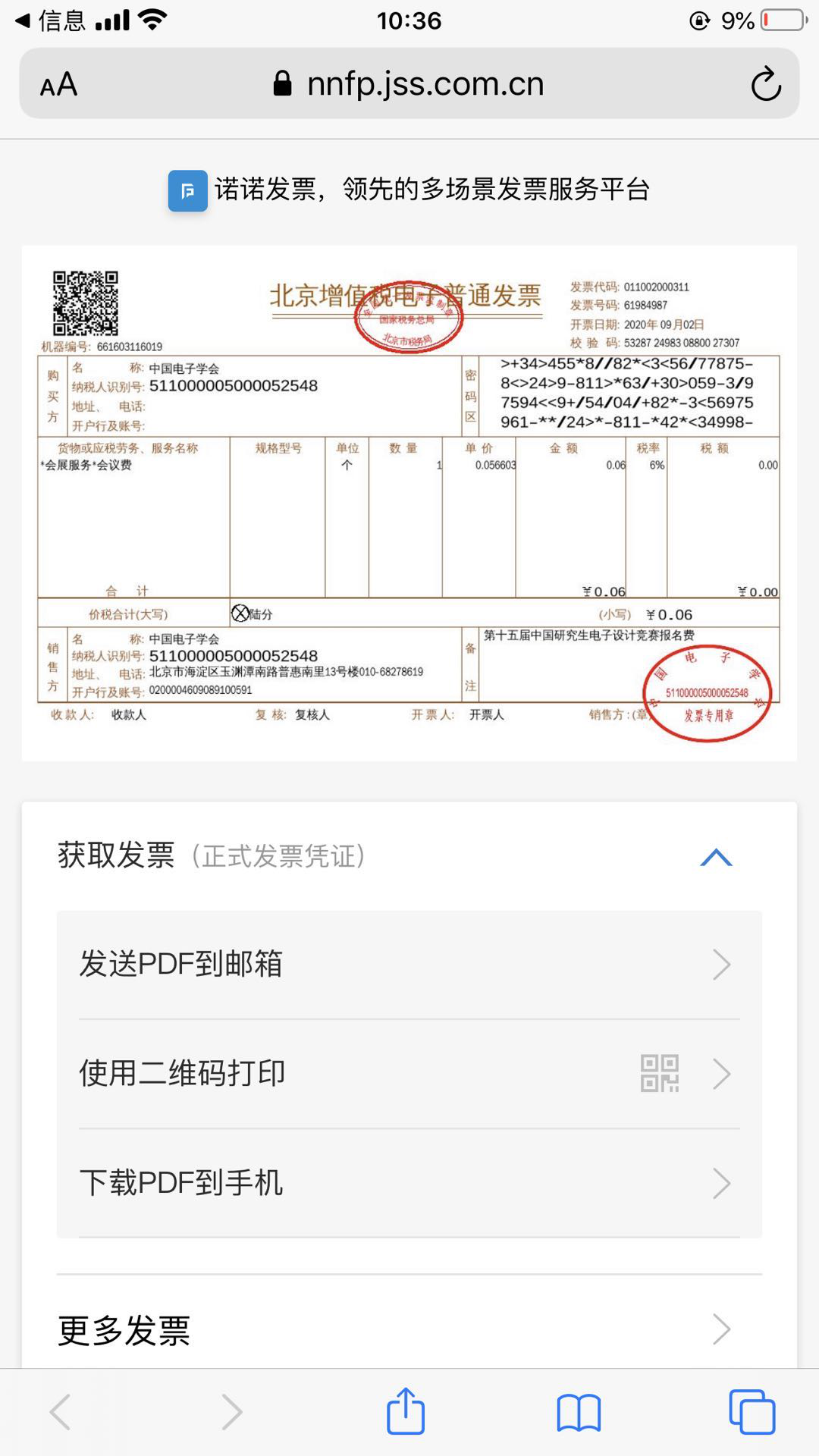Open Safari bookmarks
The width and height of the screenshot is (819, 1456).
tap(579, 1413)
